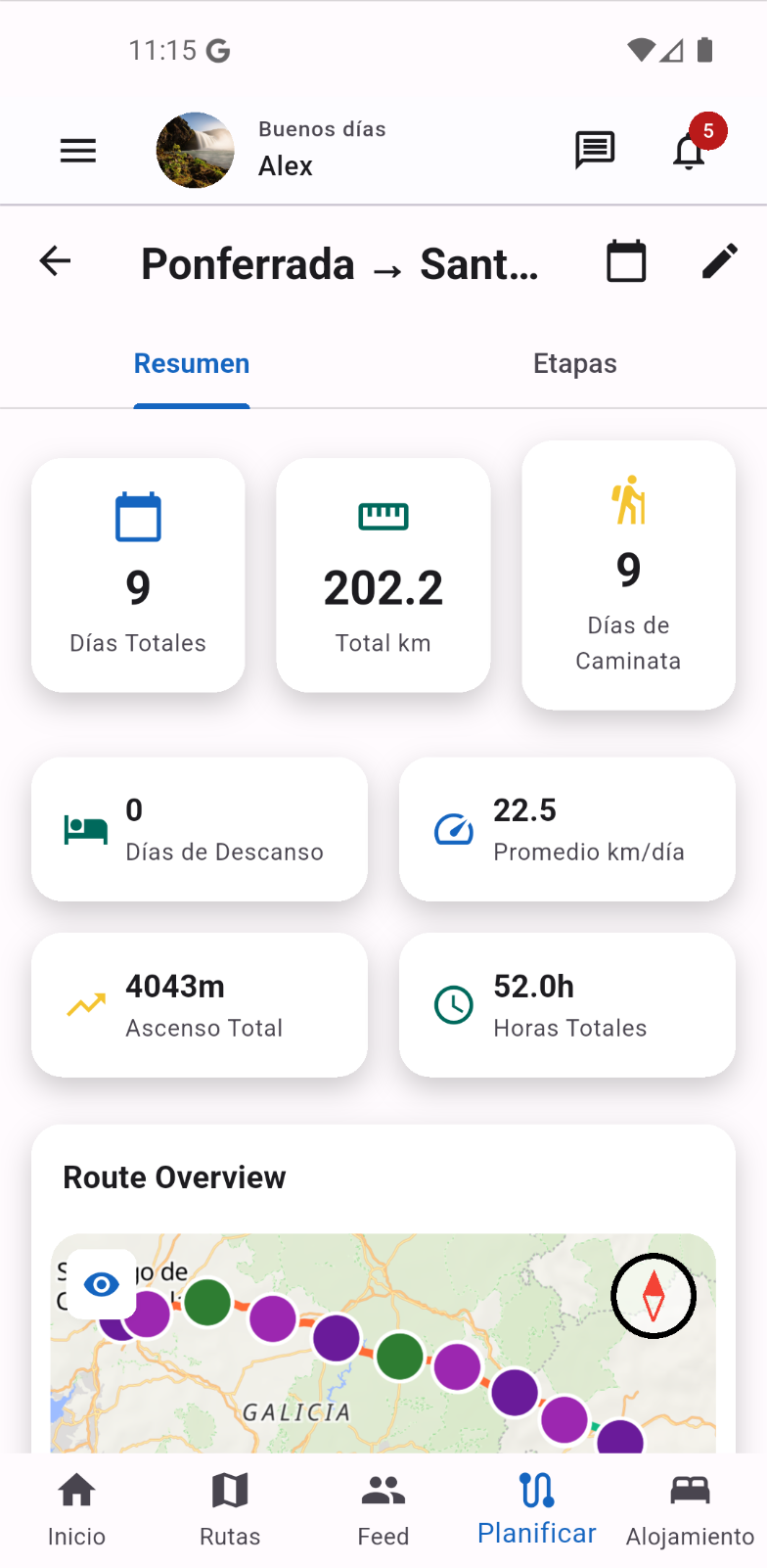The image size is (767, 1568).
Task: Select the Resumen tab
Action: point(192,364)
